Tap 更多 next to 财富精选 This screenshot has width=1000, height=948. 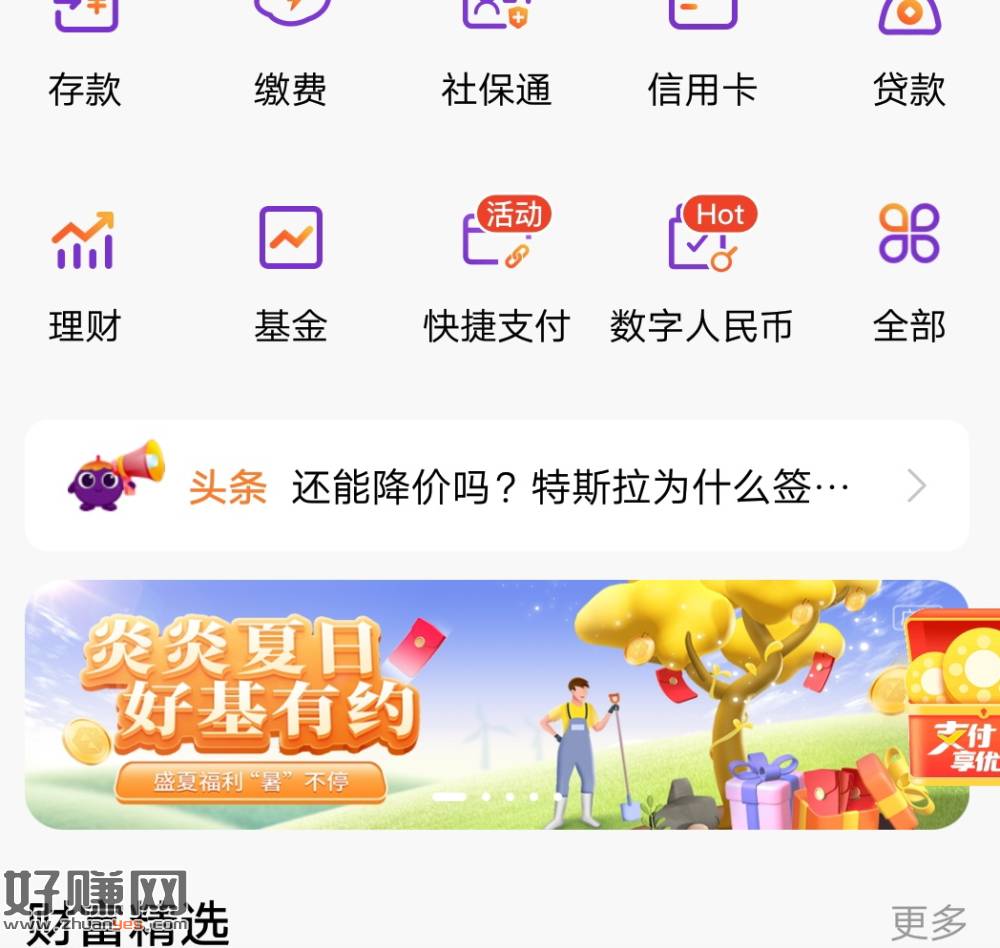click(928, 922)
